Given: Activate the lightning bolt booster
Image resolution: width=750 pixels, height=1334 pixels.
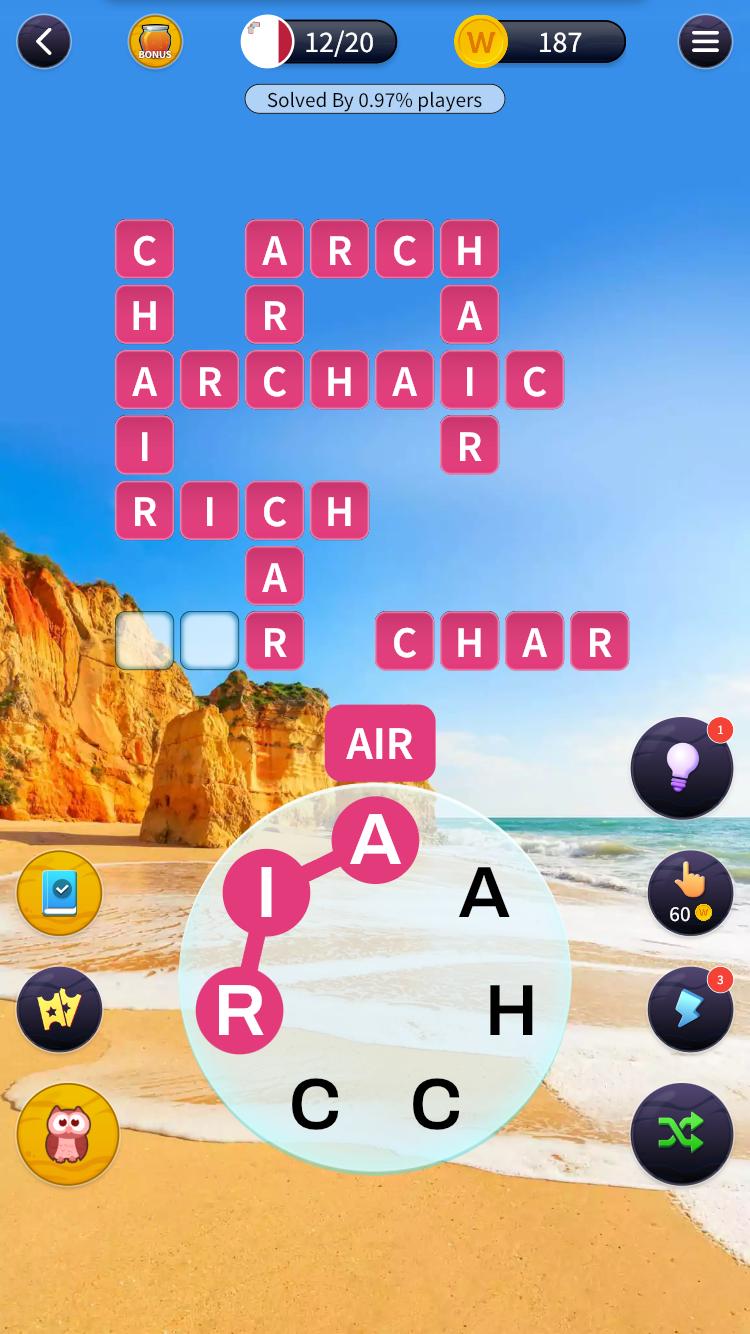Looking at the screenshot, I should coord(690,1009).
